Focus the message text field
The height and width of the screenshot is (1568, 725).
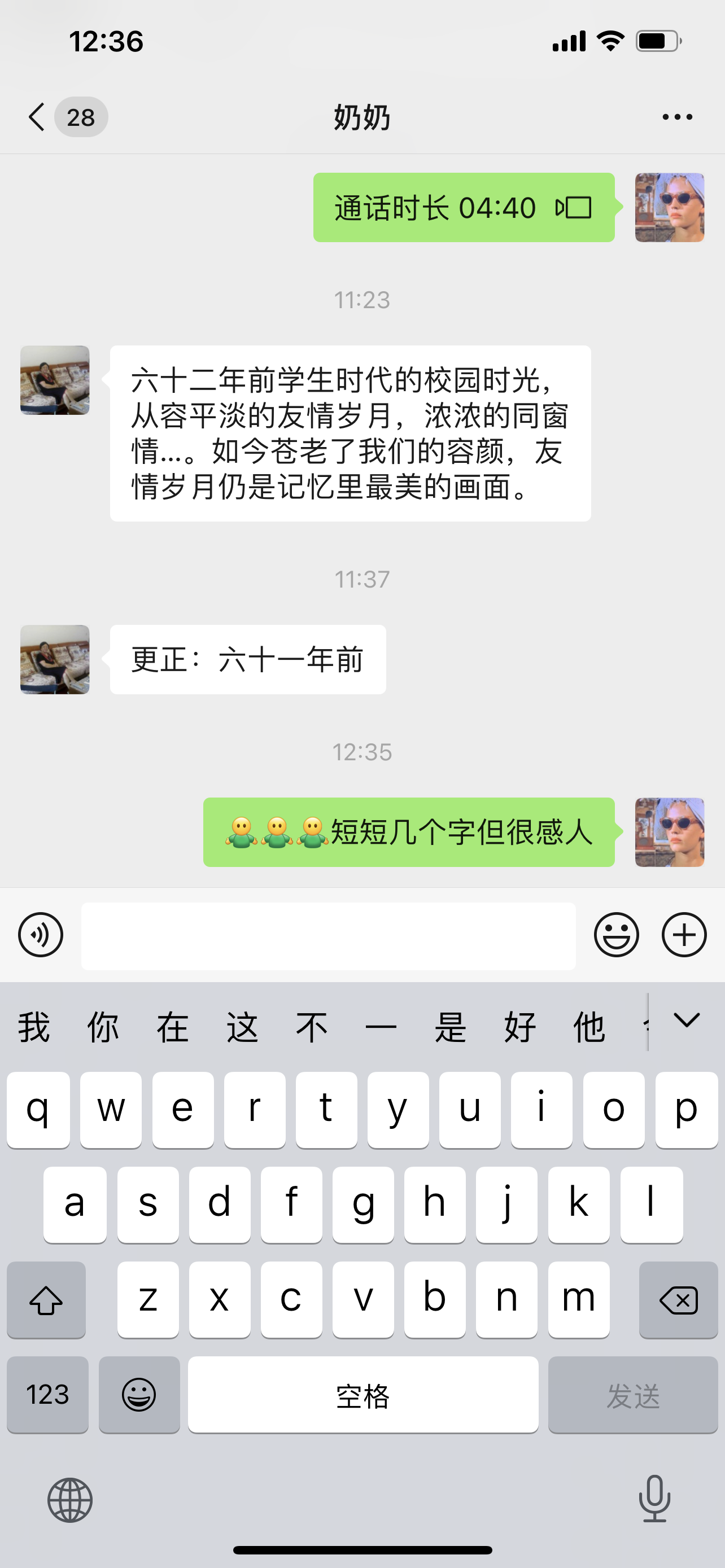click(x=328, y=936)
